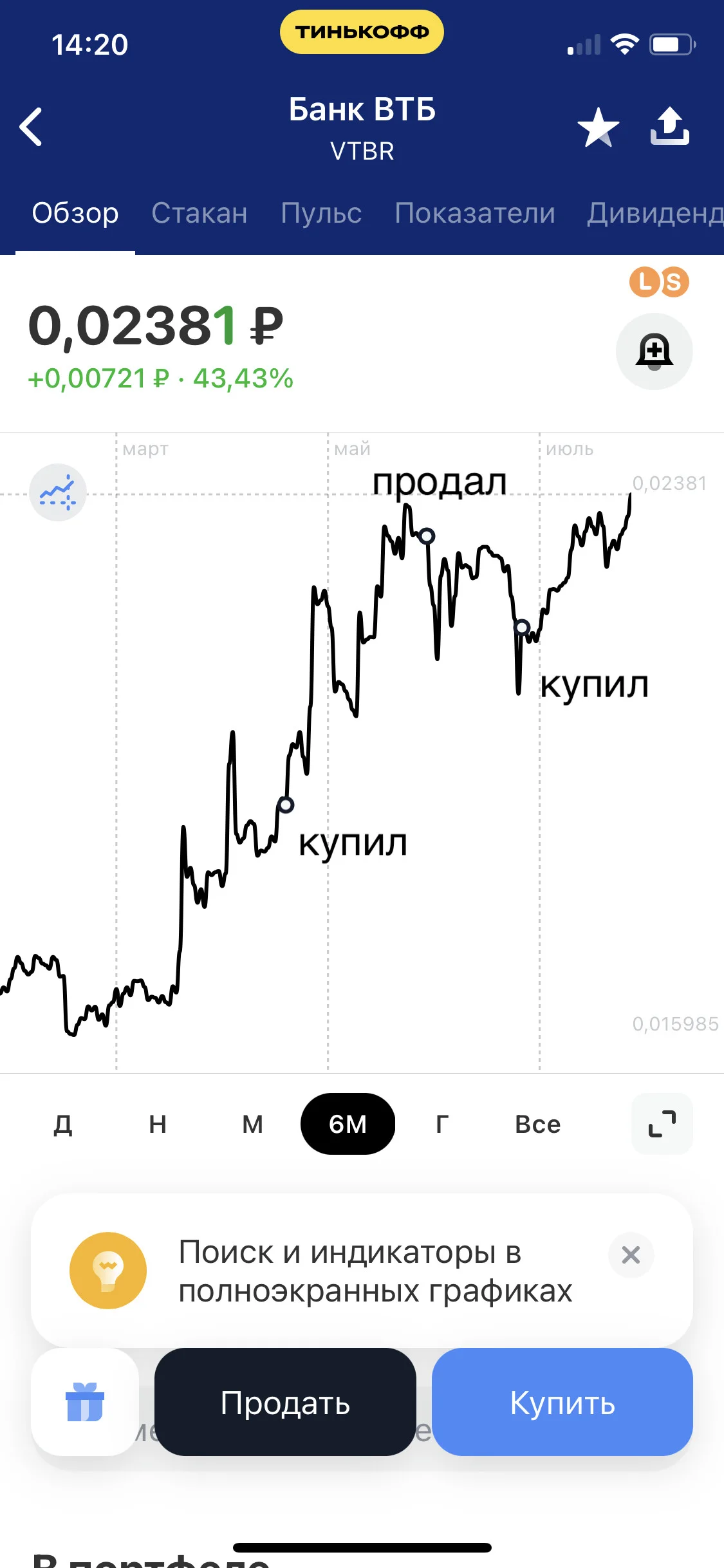Tap the Купить button
Image resolution: width=724 pixels, height=1568 pixels.
coord(562,1402)
